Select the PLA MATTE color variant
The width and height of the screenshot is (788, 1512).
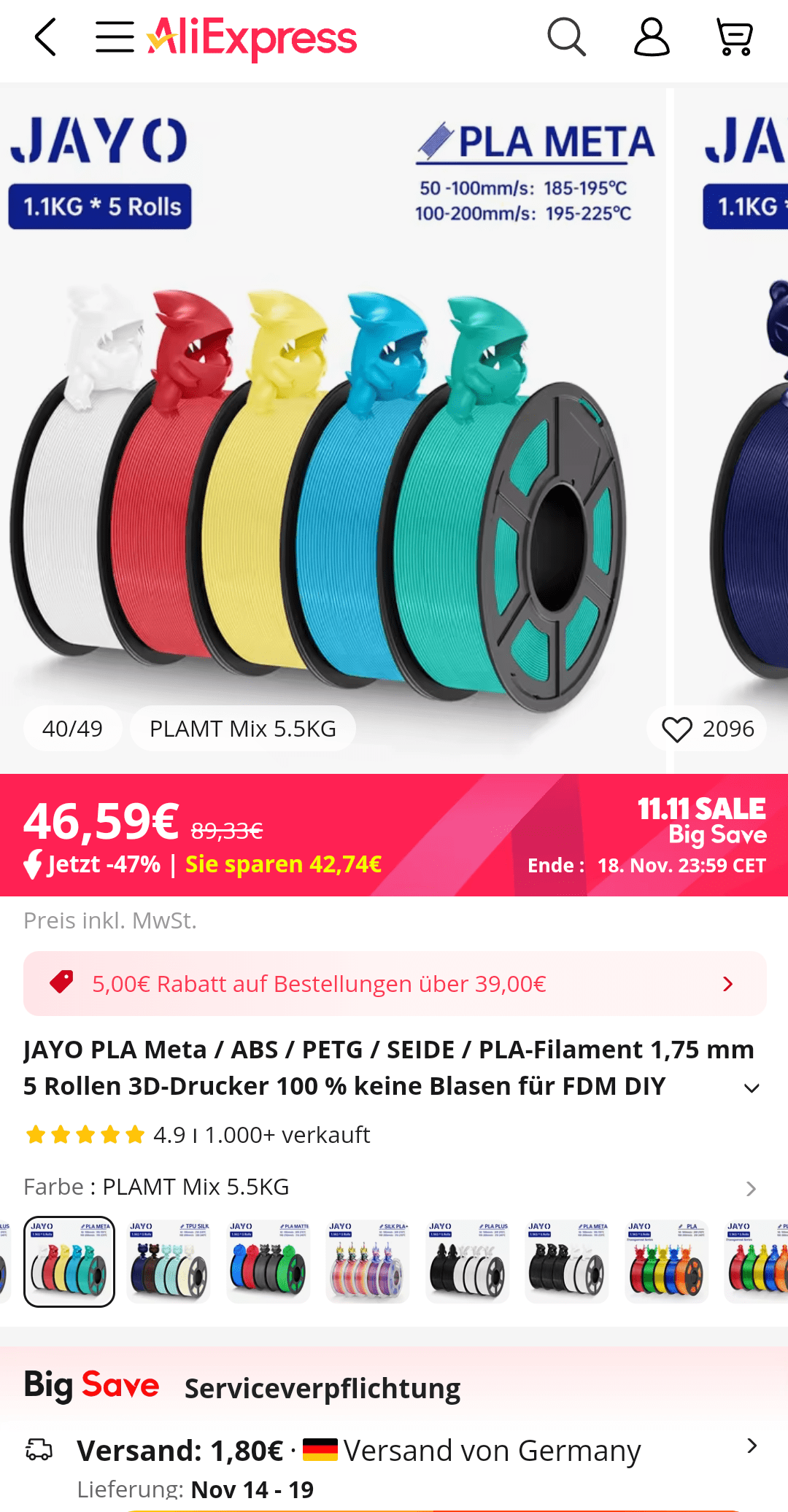tap(269, 1262)
